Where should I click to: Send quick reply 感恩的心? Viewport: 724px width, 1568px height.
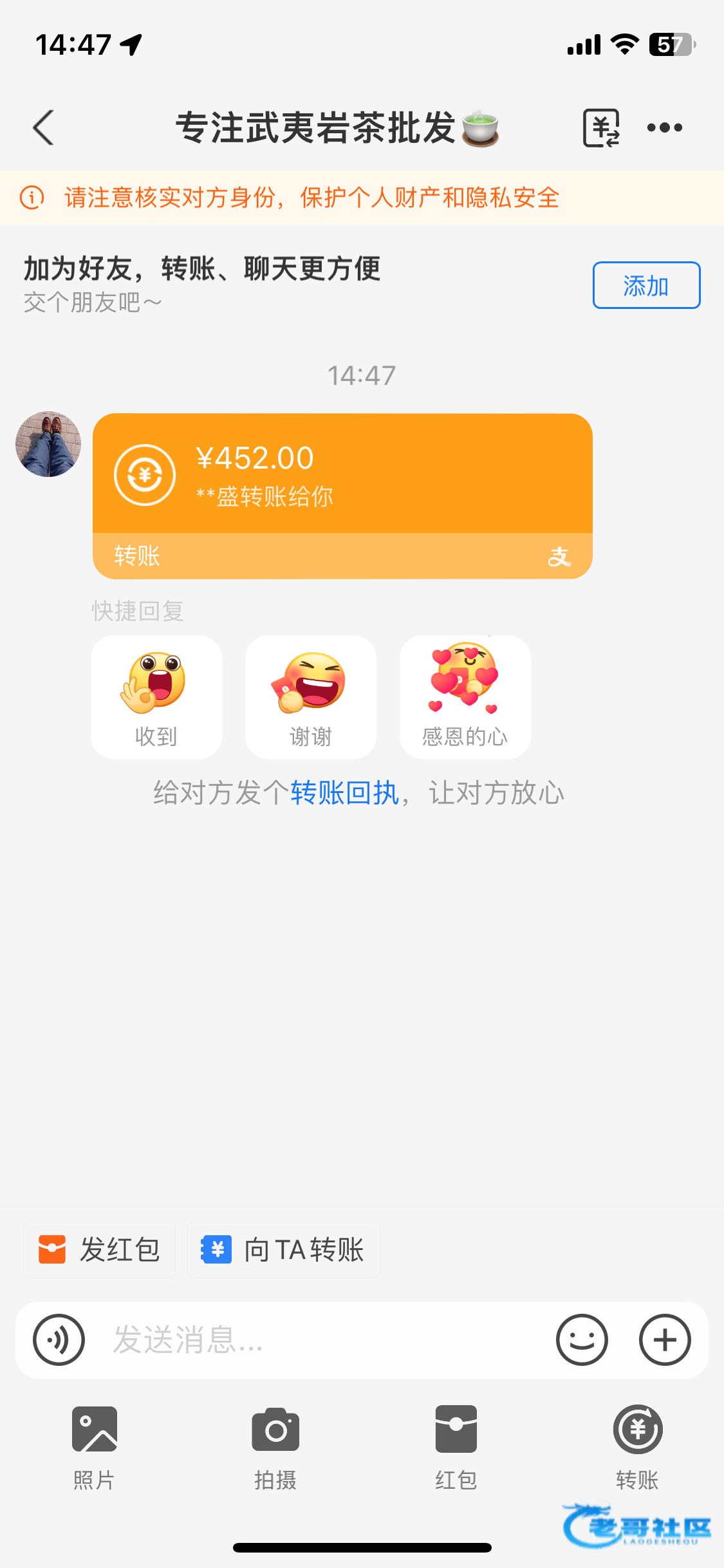point(465,697)
